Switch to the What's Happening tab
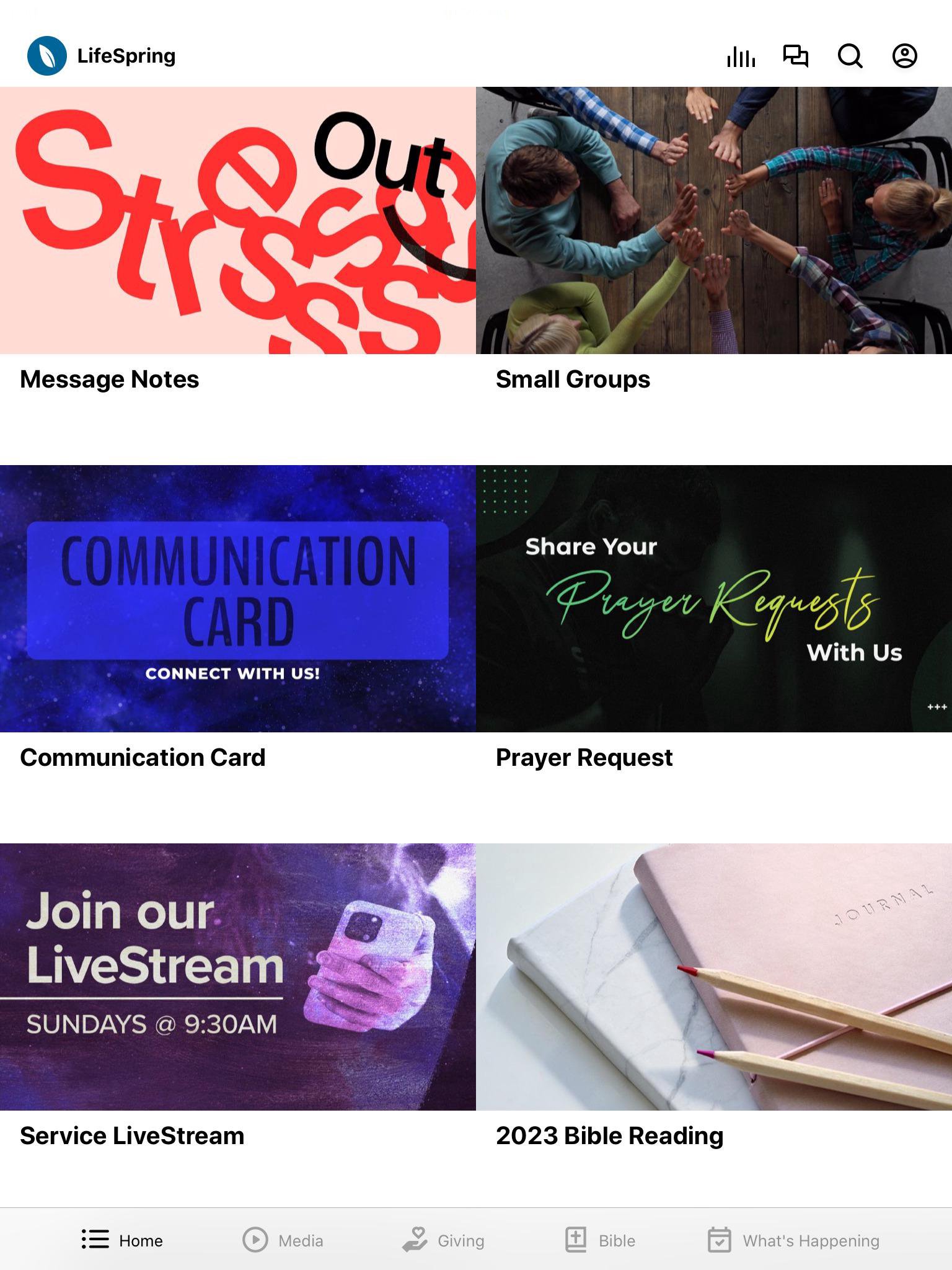This screenshot has width=952, height=1270. [793, 1240]
